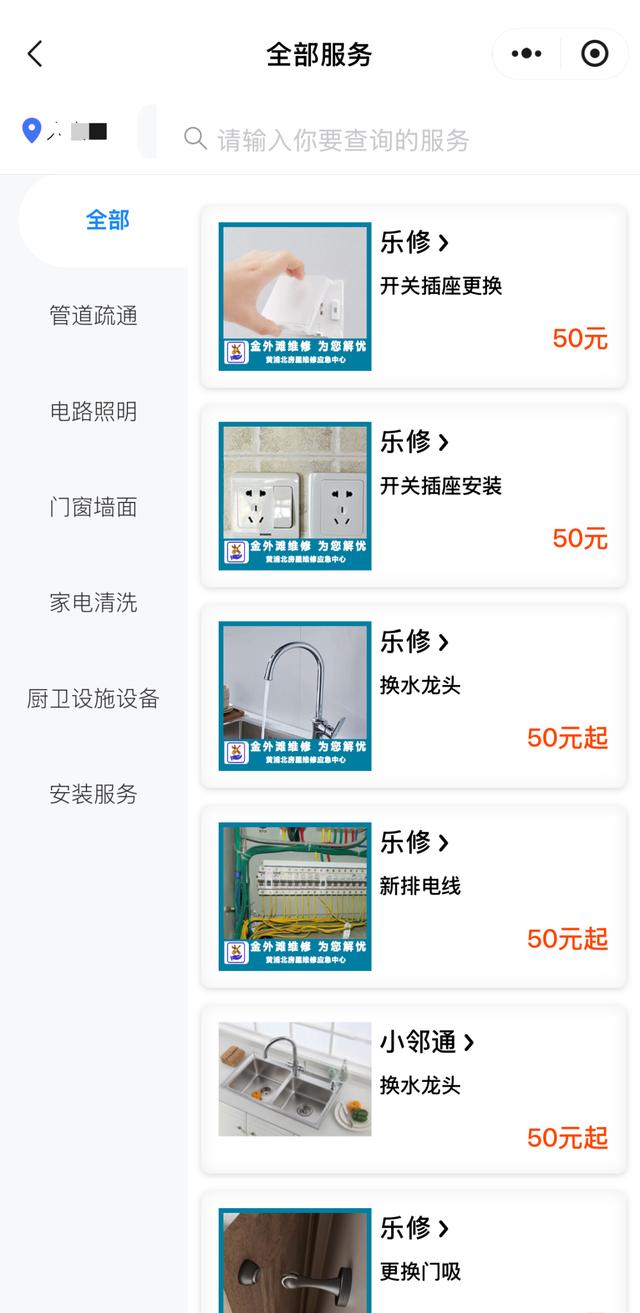Viewport: 640px width, 1313px height.
Task: Open the 开关插座更换 service card
Action: coord(414,297)
